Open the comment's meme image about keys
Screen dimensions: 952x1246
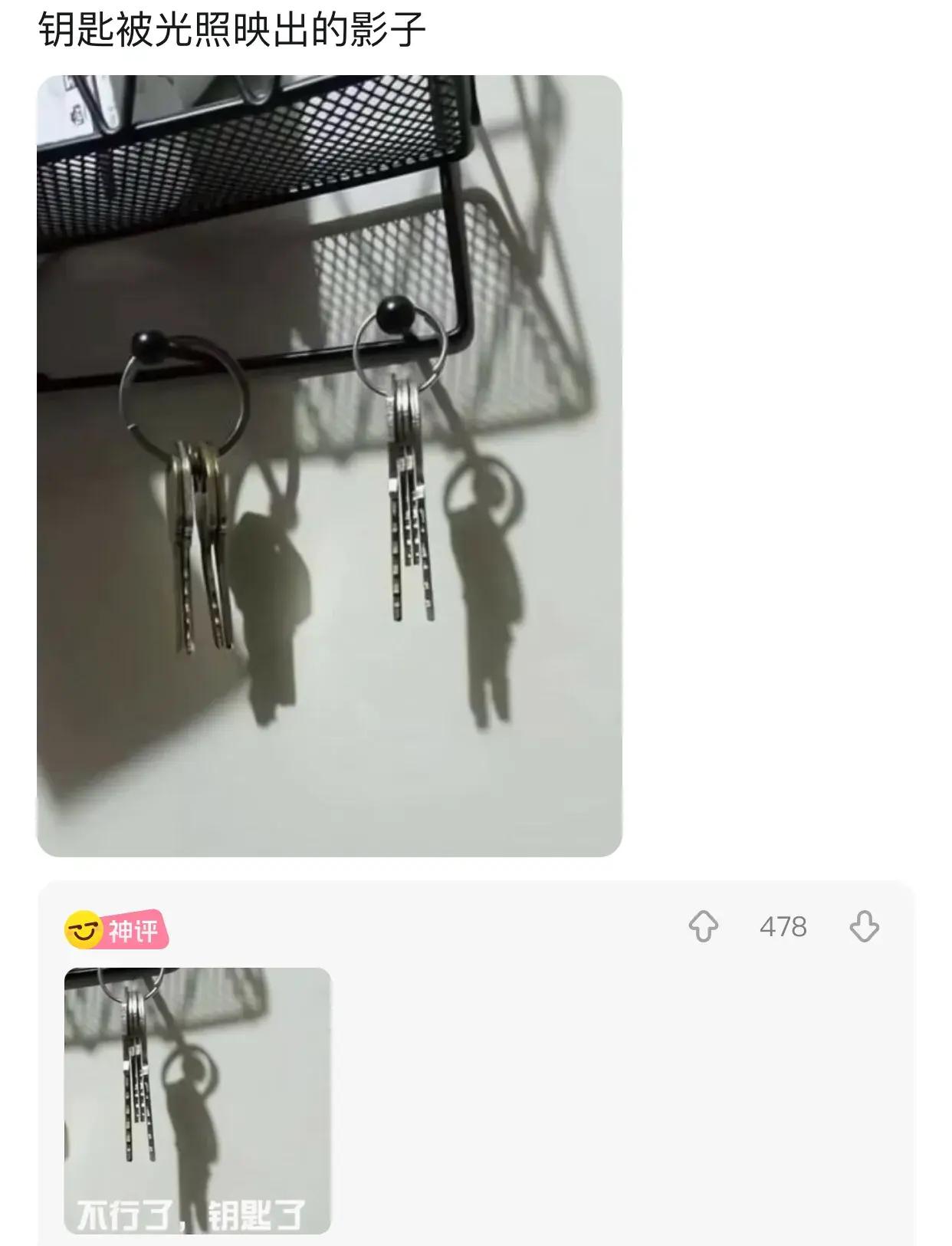(198, 1100)
